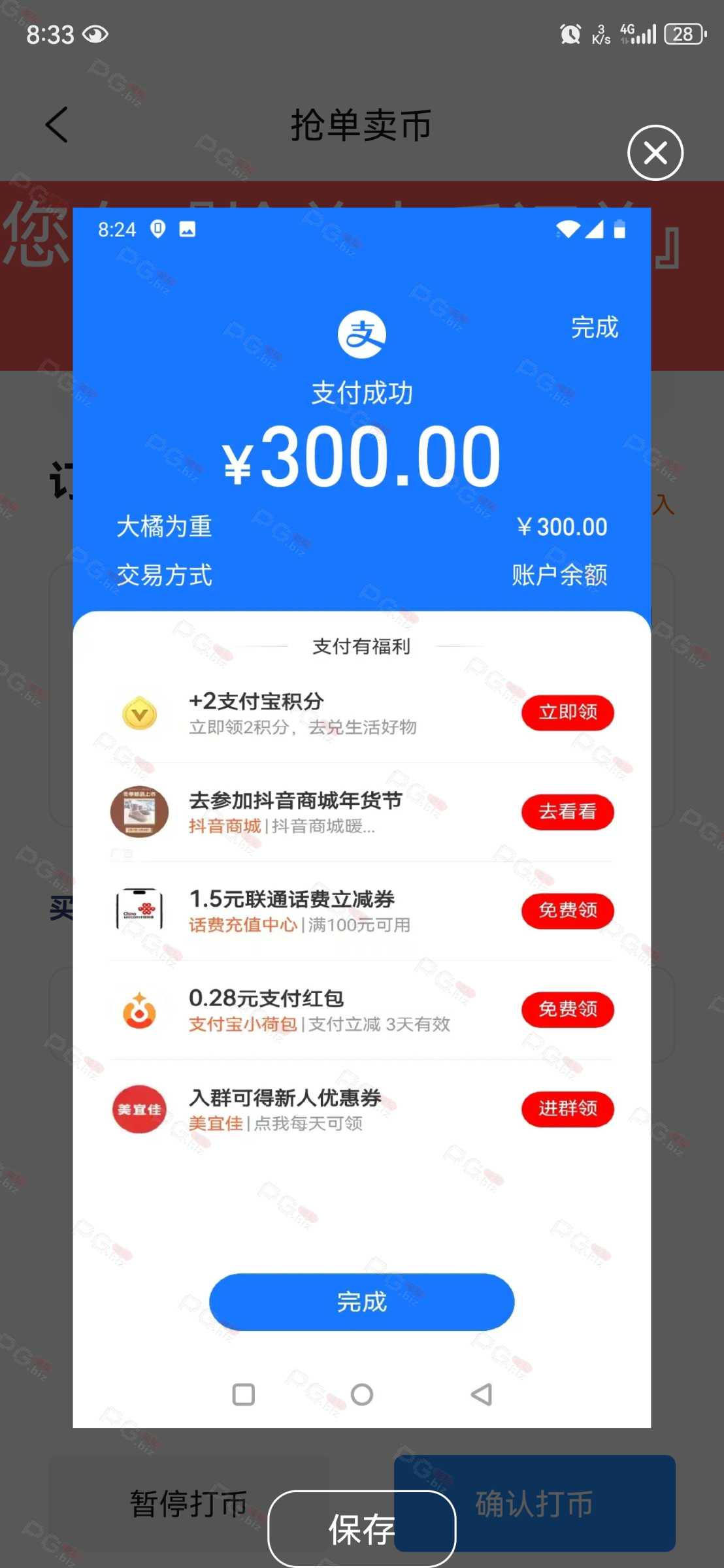Close the payment screenshot preview
Screen dimensions: 724x1568
tap(655, 153)
